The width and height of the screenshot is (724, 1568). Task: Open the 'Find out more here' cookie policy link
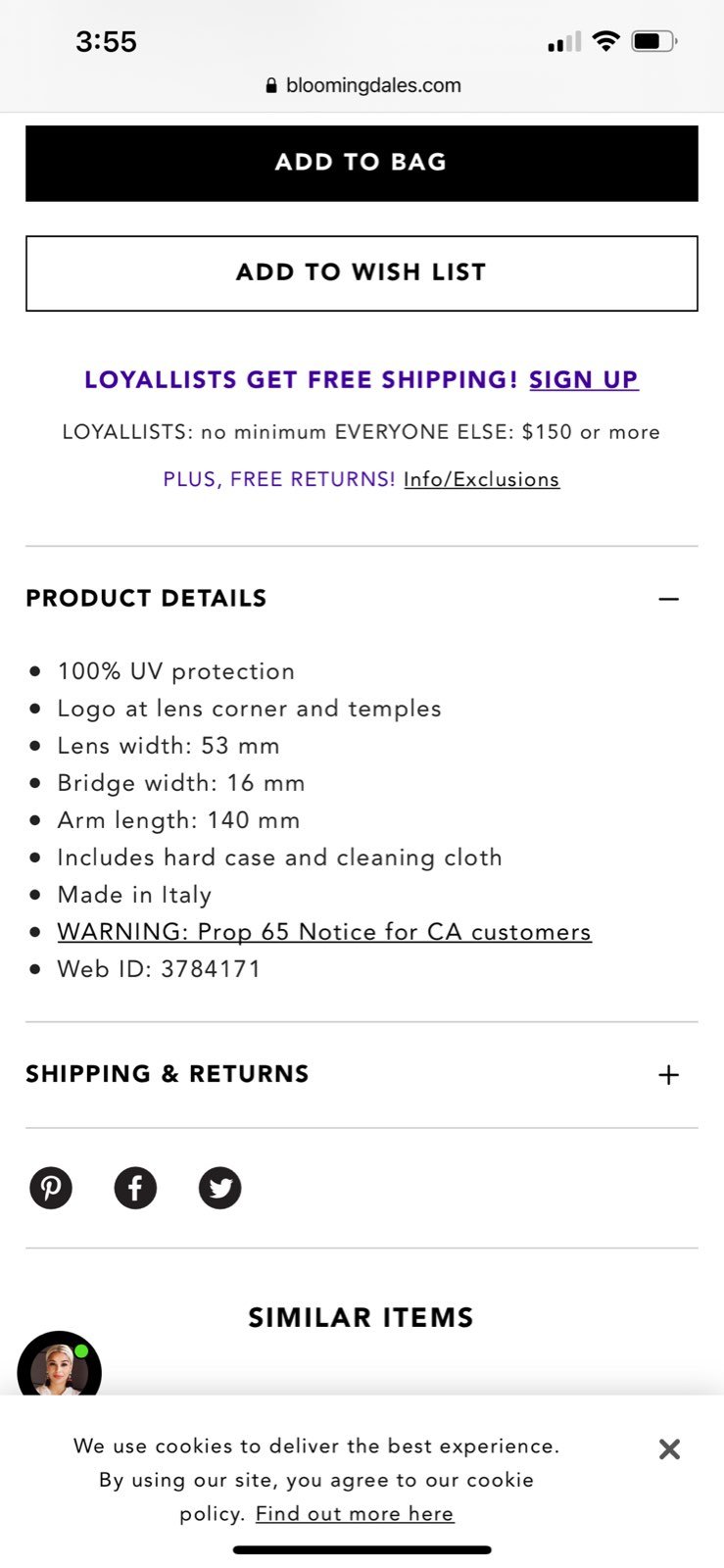click(355, 1514)
